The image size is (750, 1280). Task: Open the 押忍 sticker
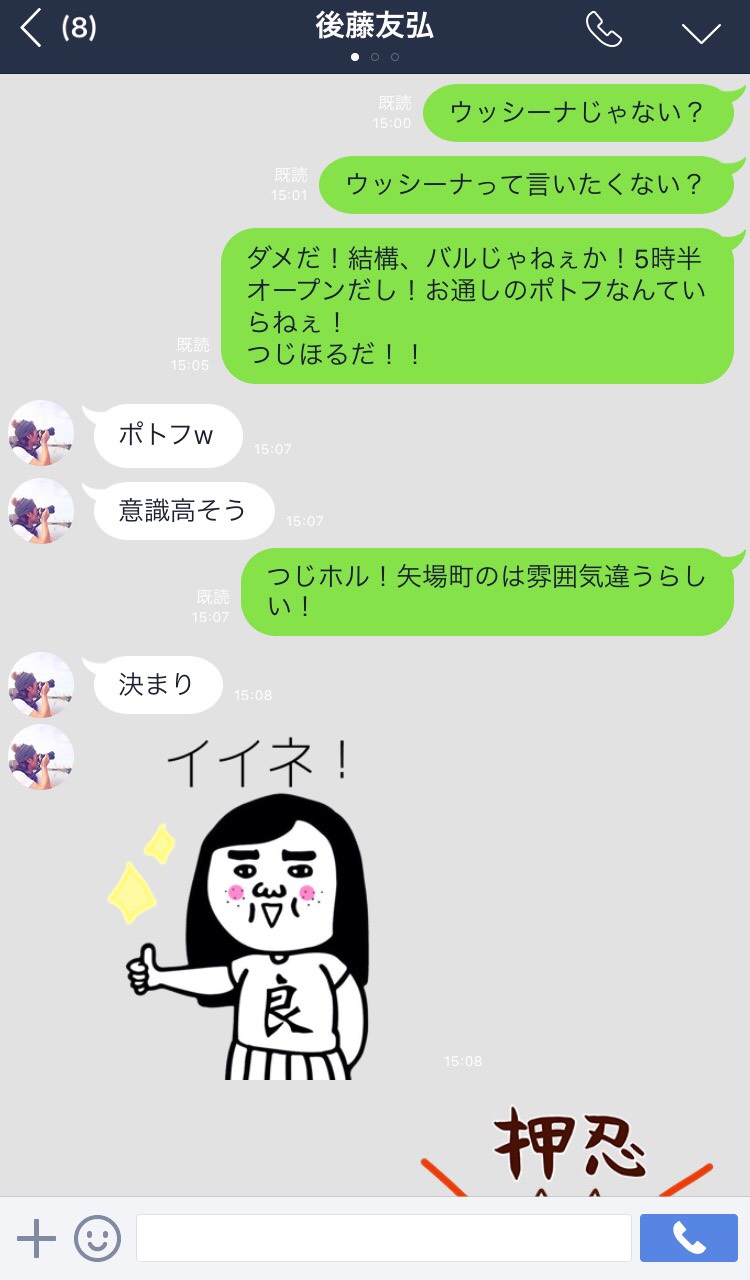(x=567, y=1150)
